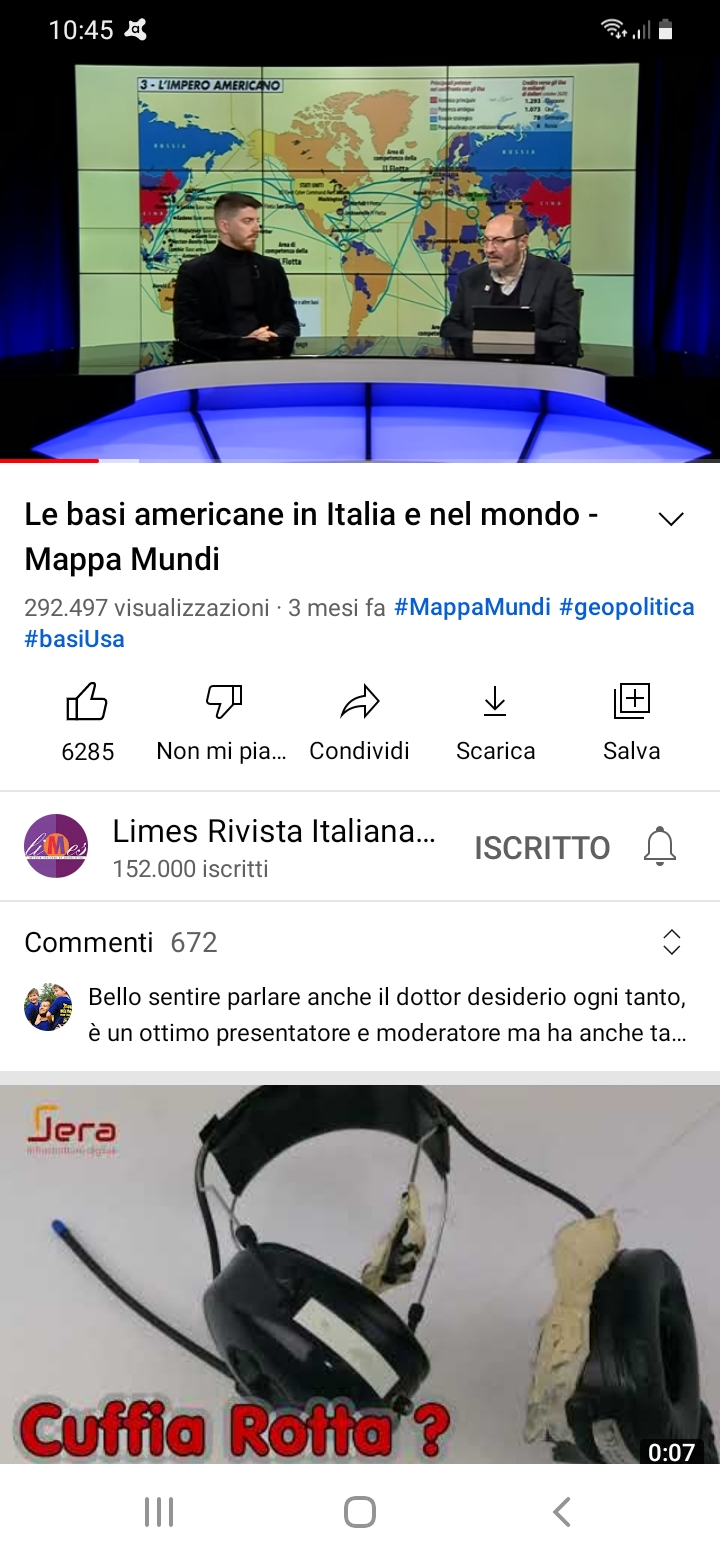Image resolution: width=720 pixels, height=1560 pixels.
Task: Share the video via Condividi
Action: (x=359, y=722)
